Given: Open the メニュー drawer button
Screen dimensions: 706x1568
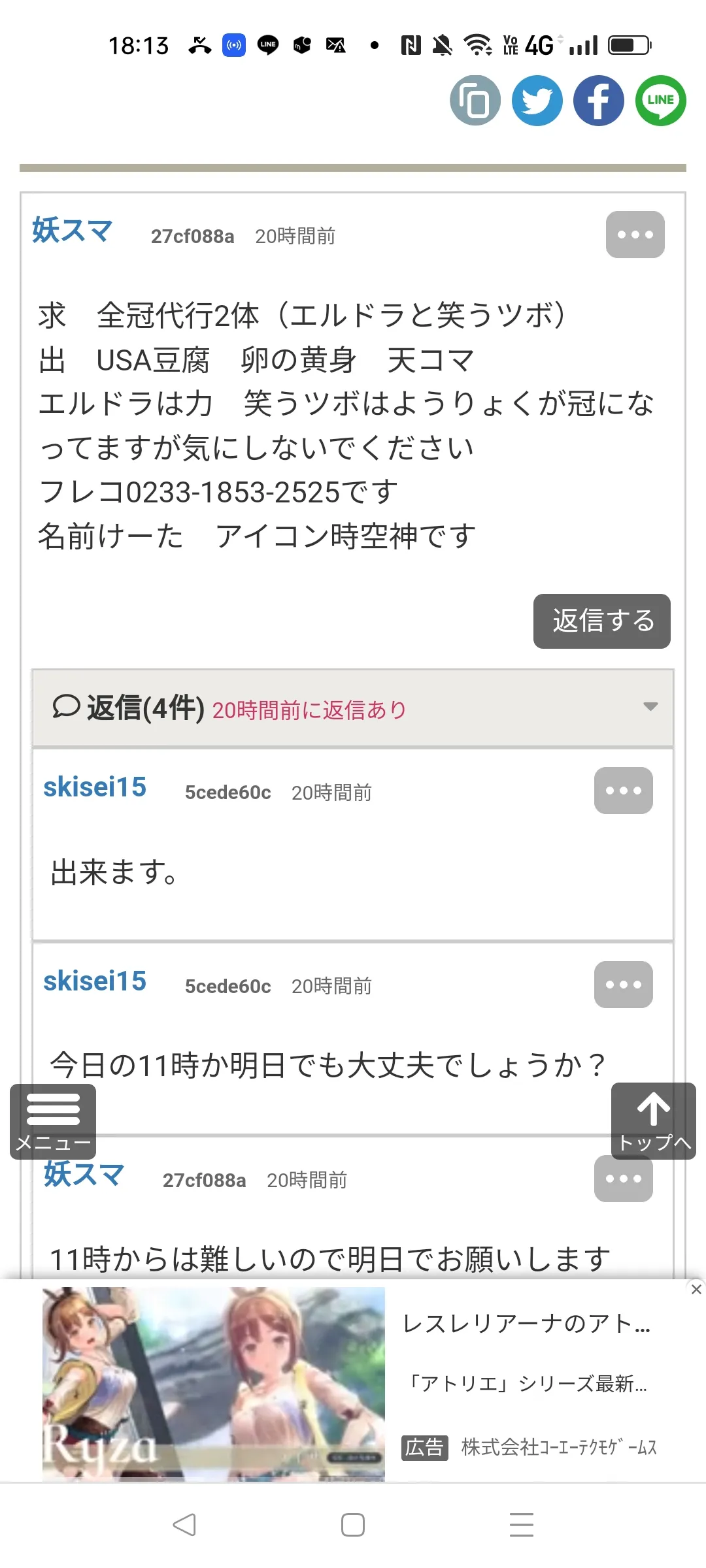Looking at the screenshot, I should (53, 1122).
